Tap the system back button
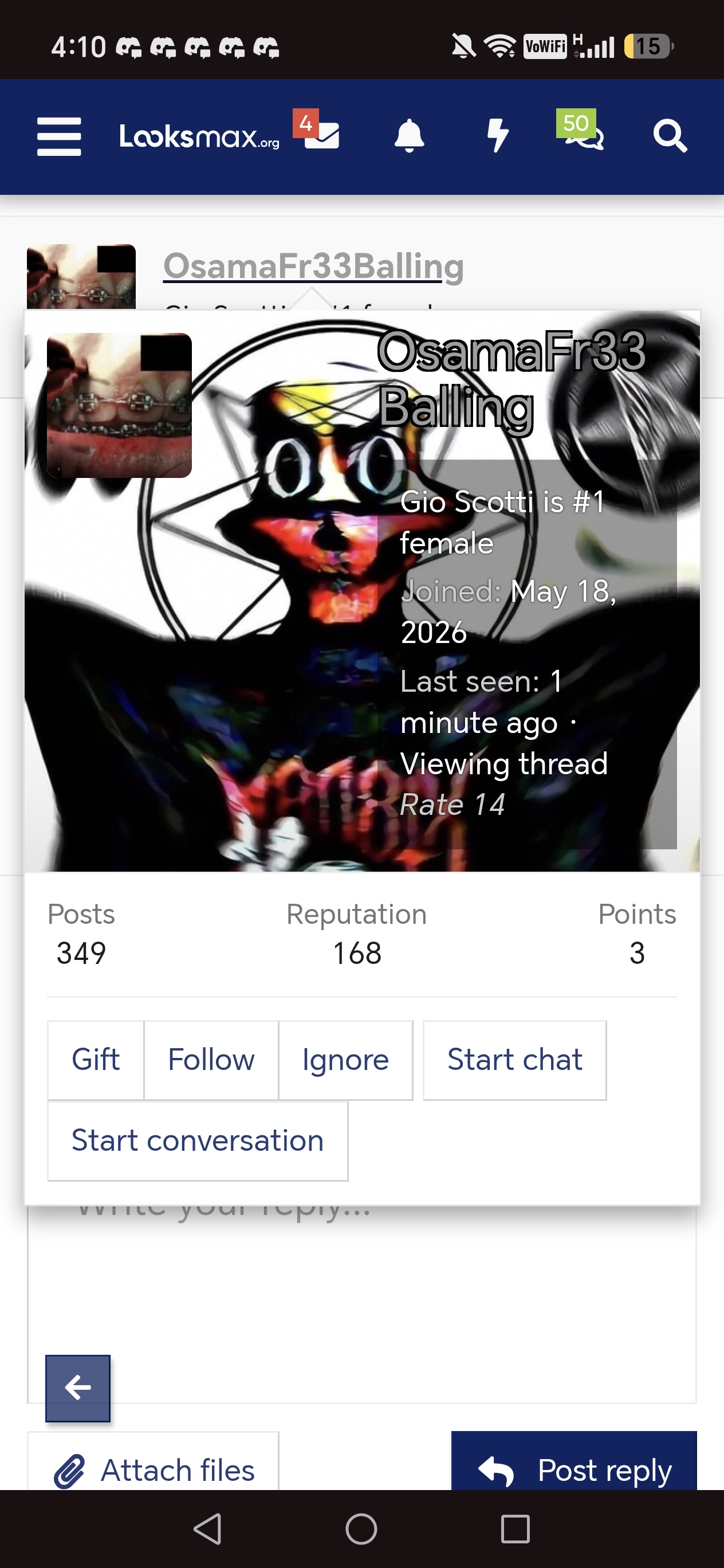724x1568 pixels. click(207, 1529)
